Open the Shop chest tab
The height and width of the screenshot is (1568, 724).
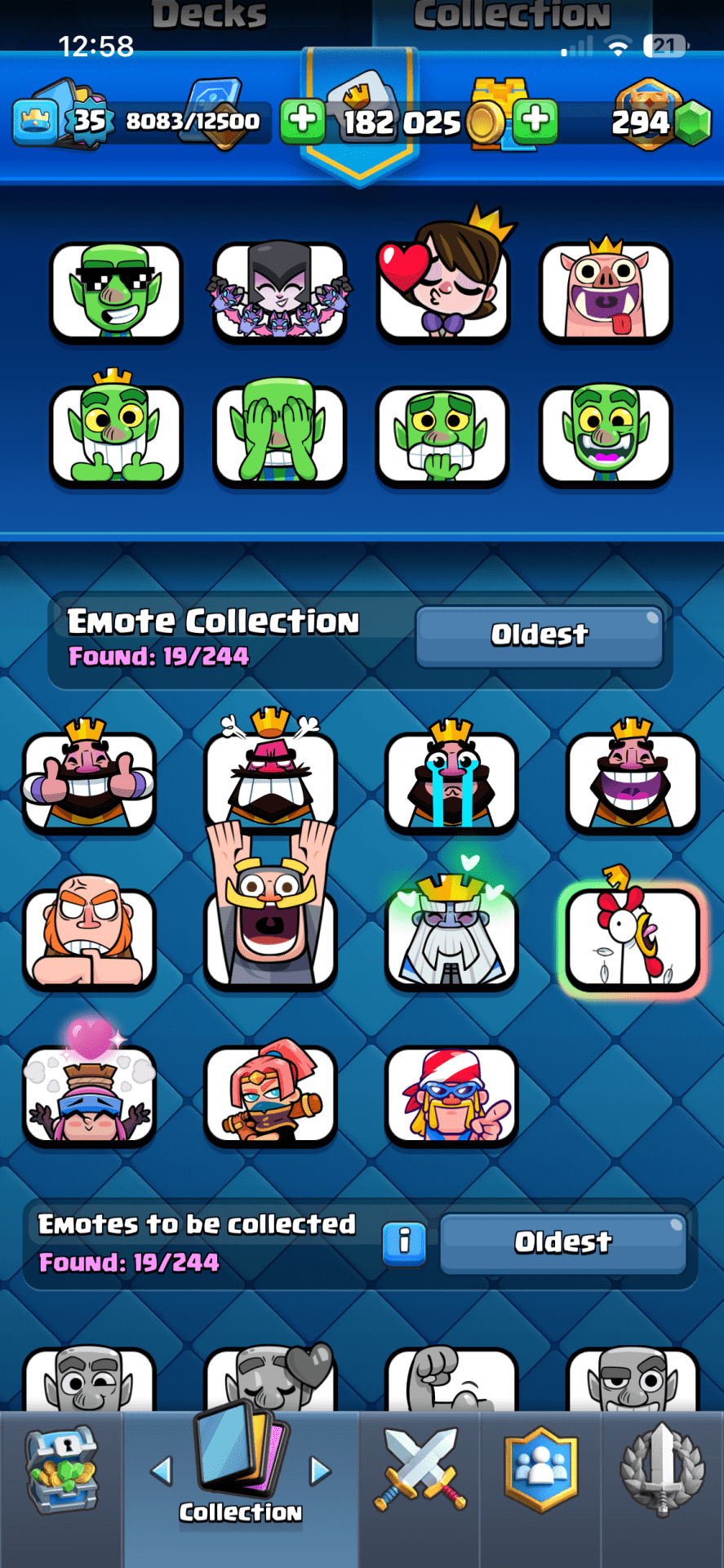61,1470
